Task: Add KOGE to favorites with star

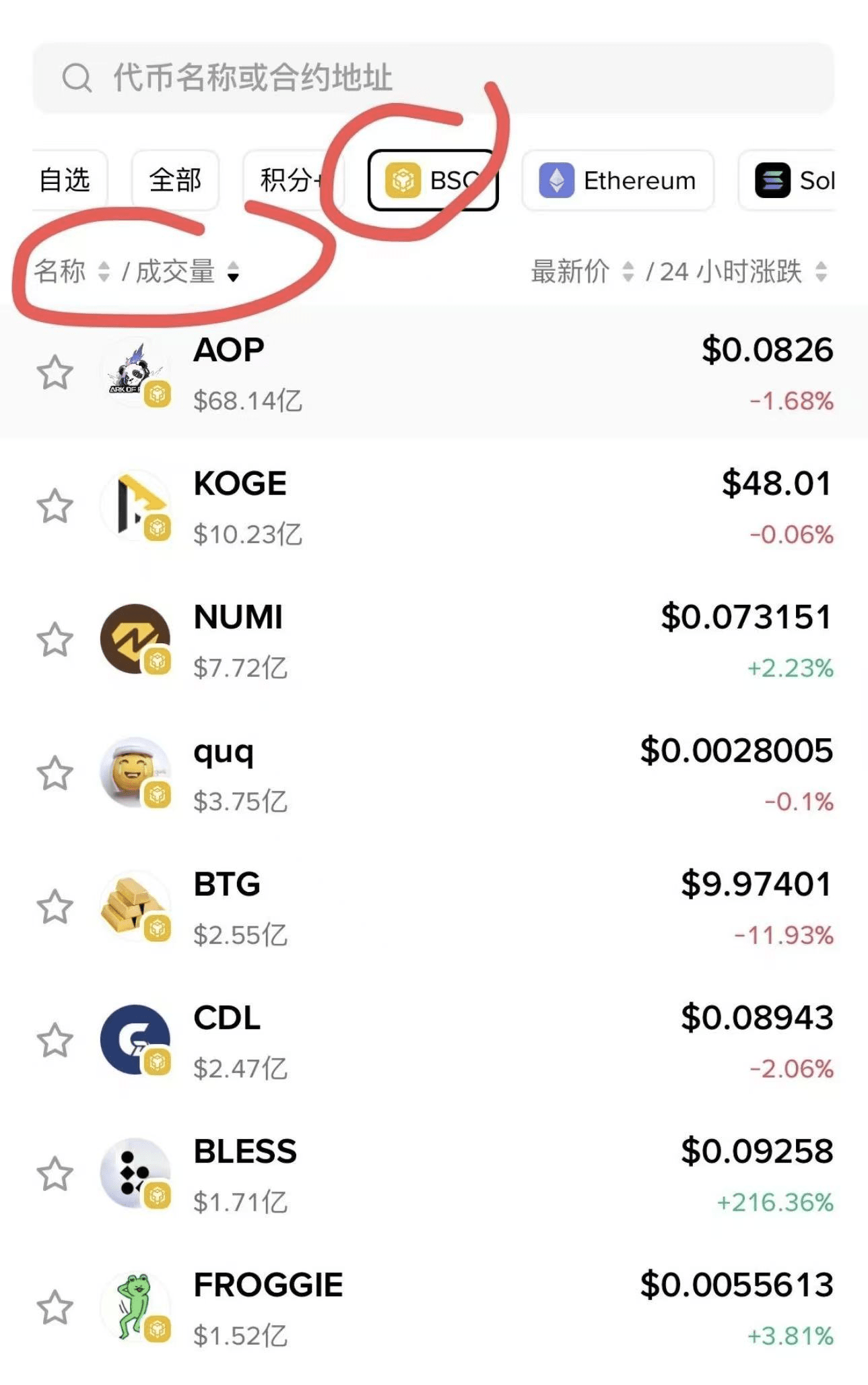Action: click(55, 507)
